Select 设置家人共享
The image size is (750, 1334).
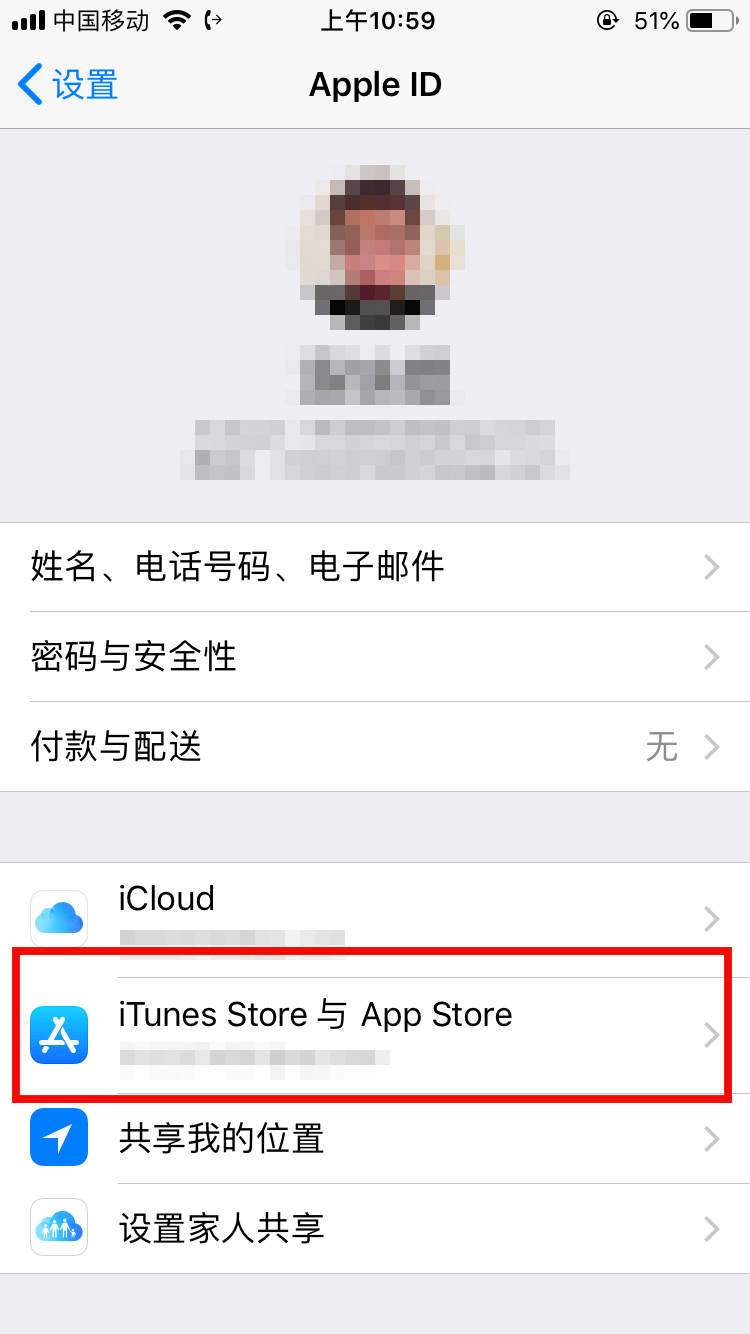[x=375, y=1228]
